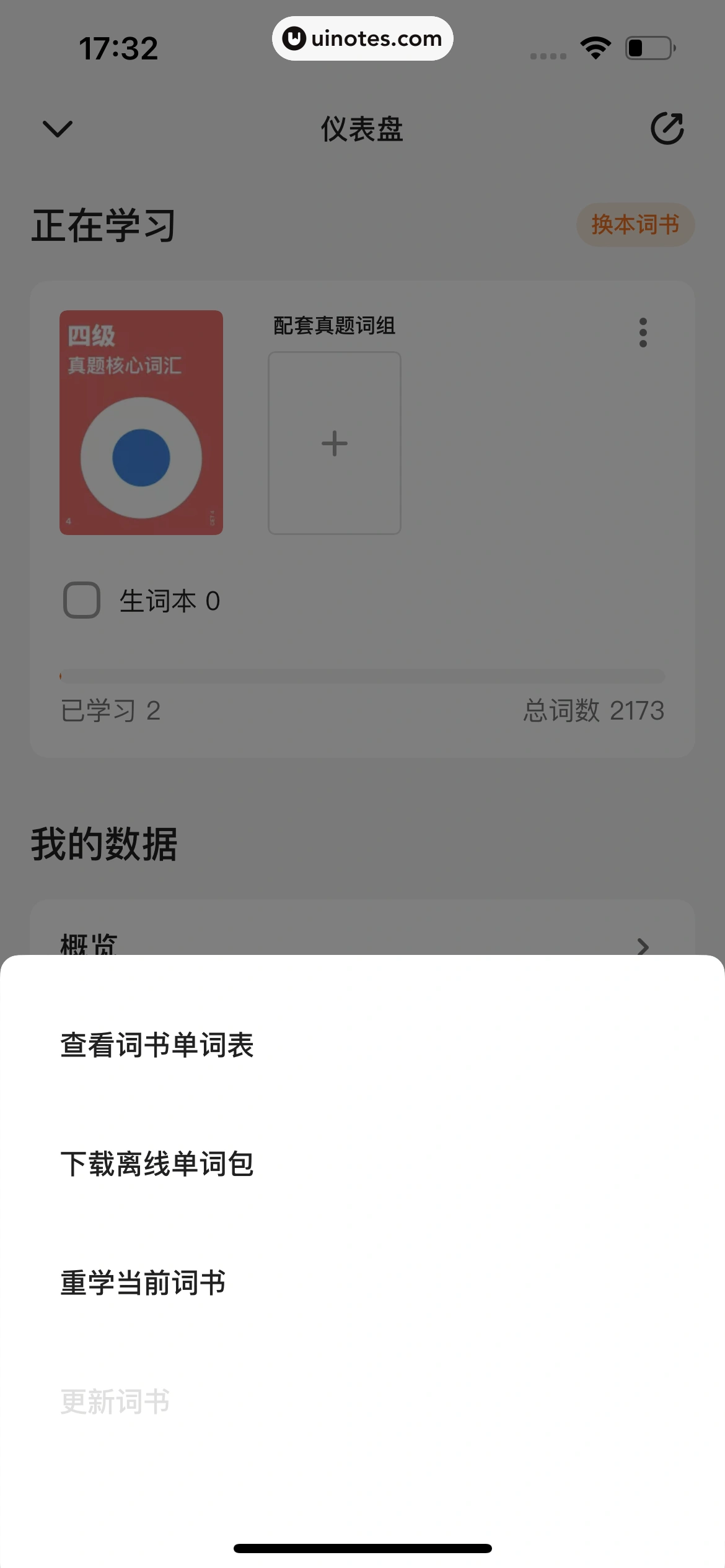The width and height of the screenshot is (725, 1568).
Task: Tap the clock showing 17:32
Action: click(120, 48)
